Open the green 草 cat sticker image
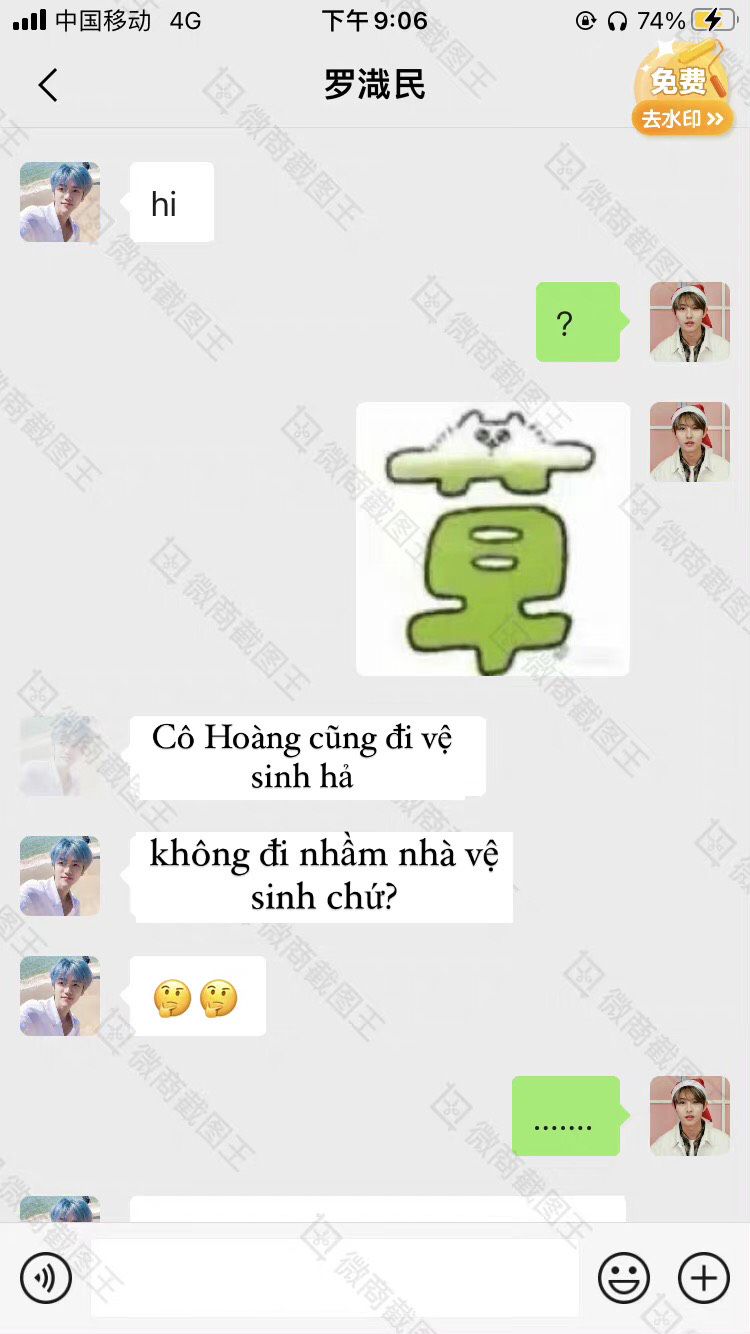The width and height of the screenshot is (750, 1334). (493, 539)
